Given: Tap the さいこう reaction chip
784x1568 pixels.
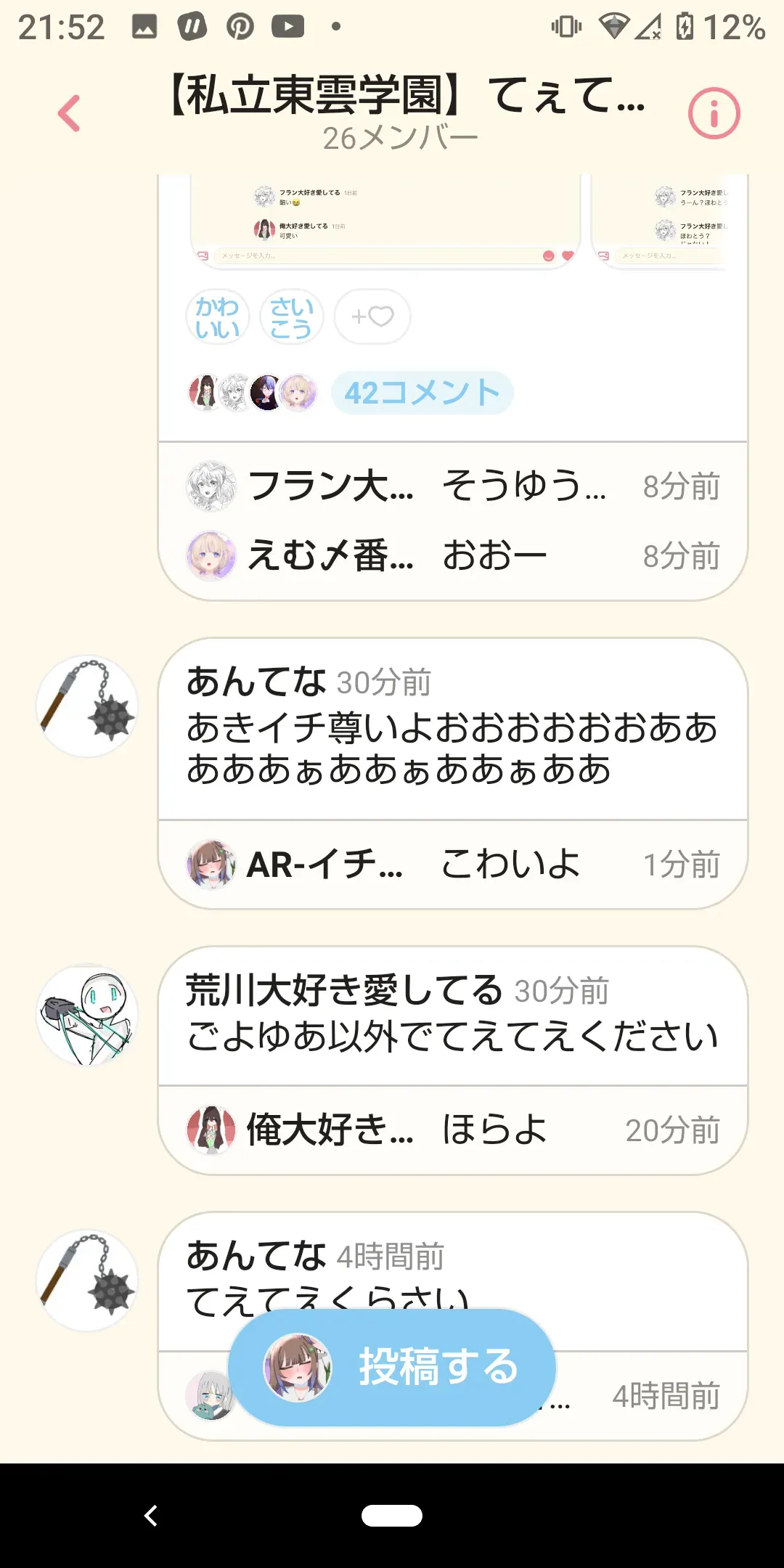Looking at the screenshot, I should (291, 317).
